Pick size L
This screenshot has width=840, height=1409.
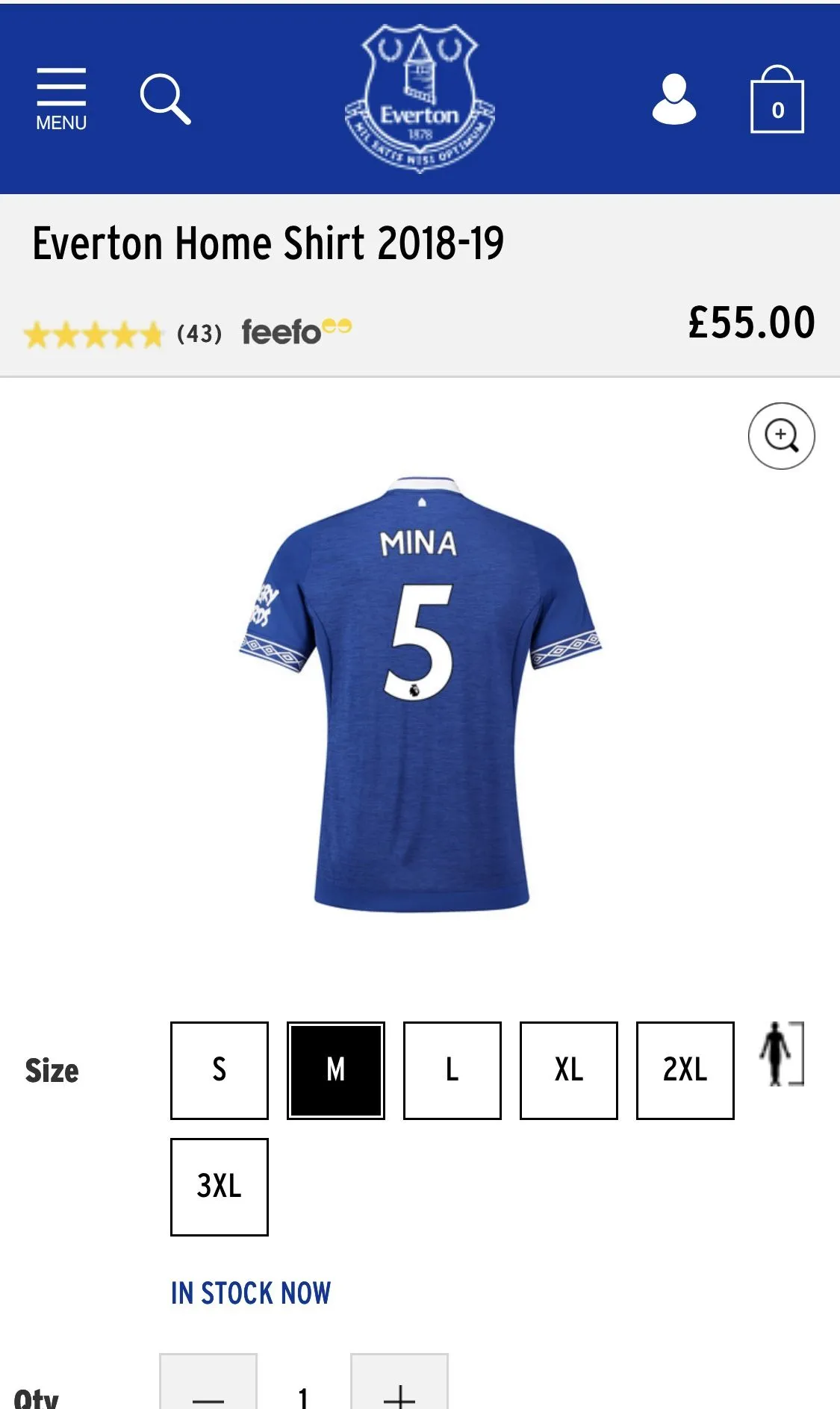coord(452,1070)
